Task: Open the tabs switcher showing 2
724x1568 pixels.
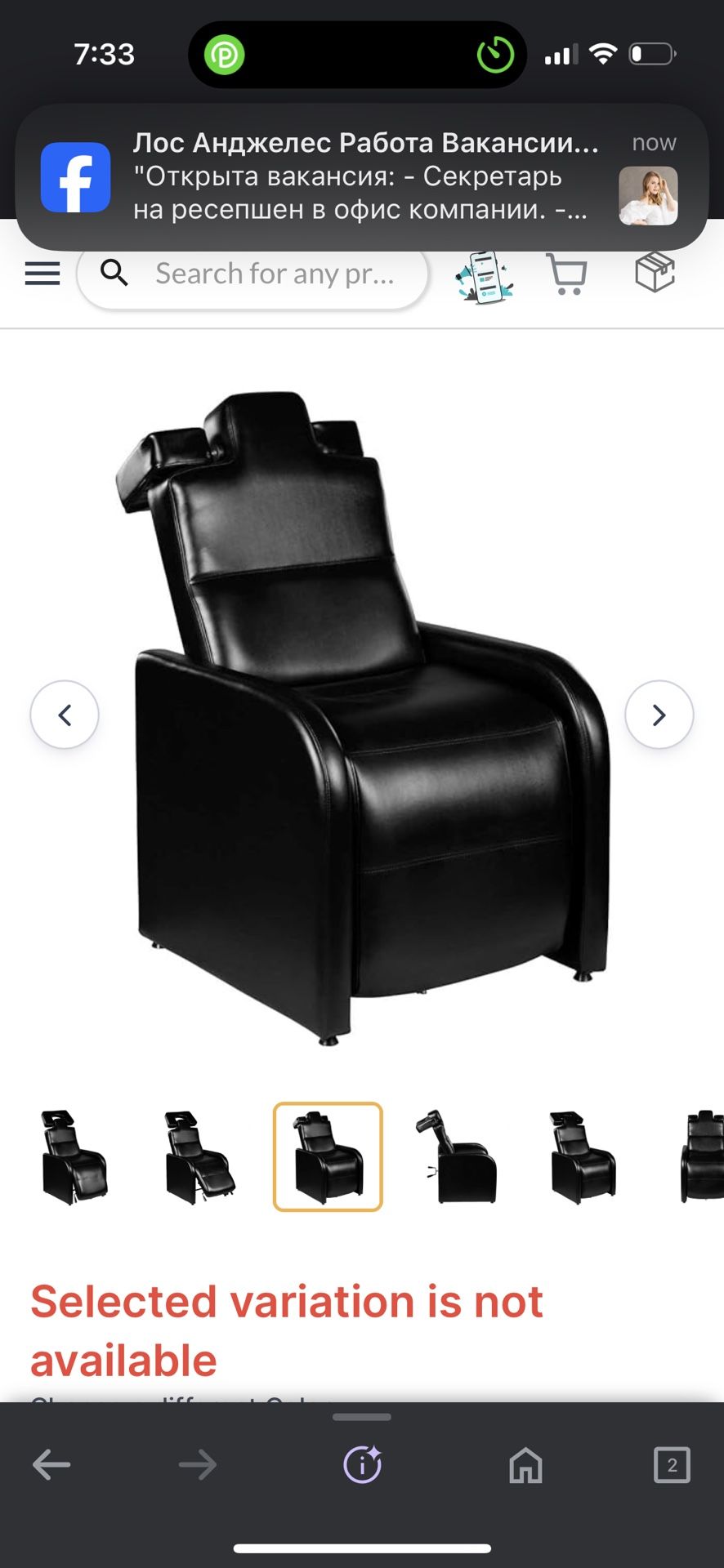Action: click(672, 1465)
